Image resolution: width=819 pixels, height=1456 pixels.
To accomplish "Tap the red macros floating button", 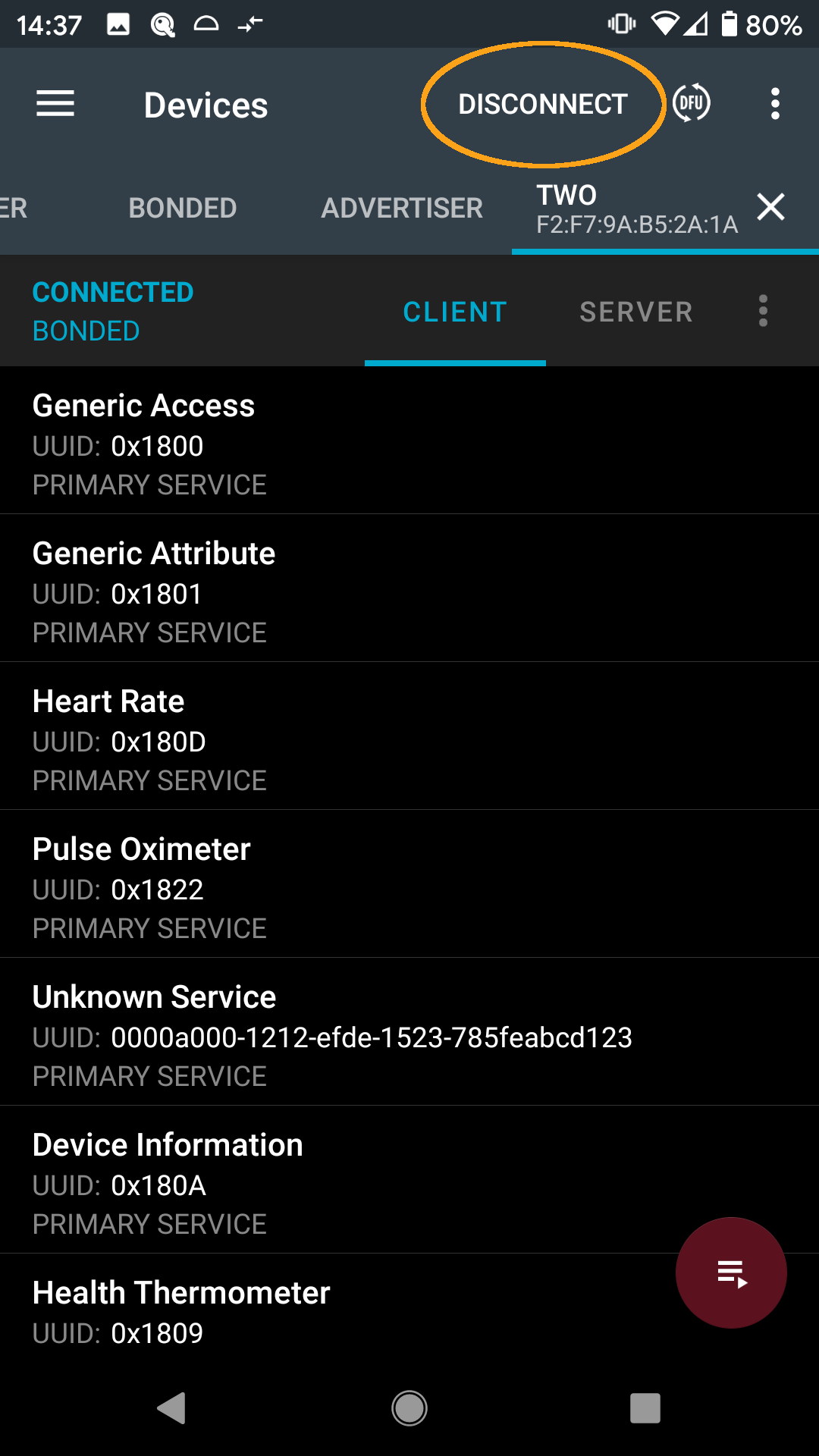I will coord(731,1273).
